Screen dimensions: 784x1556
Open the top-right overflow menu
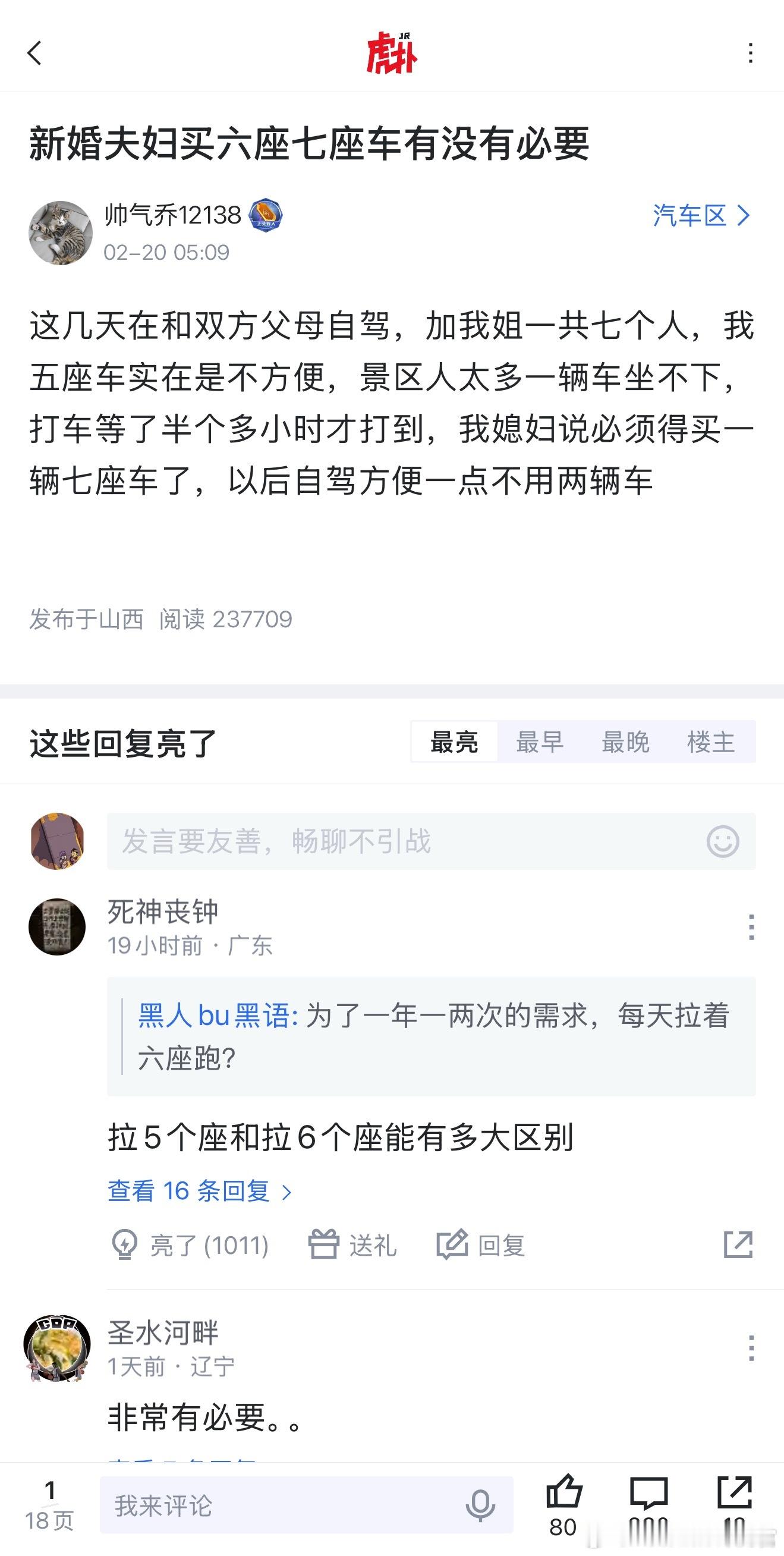pos(750,52)
